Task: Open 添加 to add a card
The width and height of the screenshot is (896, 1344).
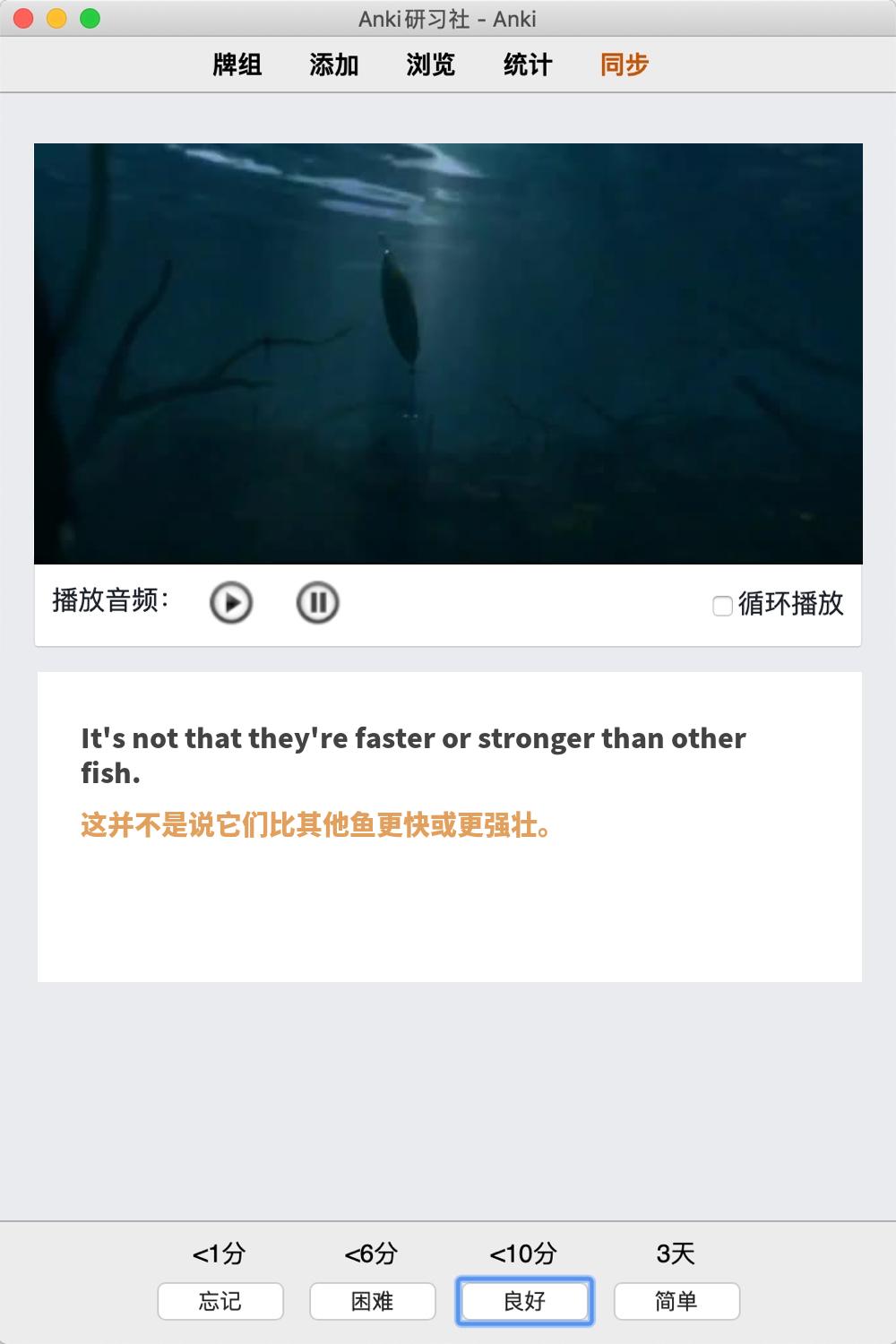Action: tap(334, 65)
